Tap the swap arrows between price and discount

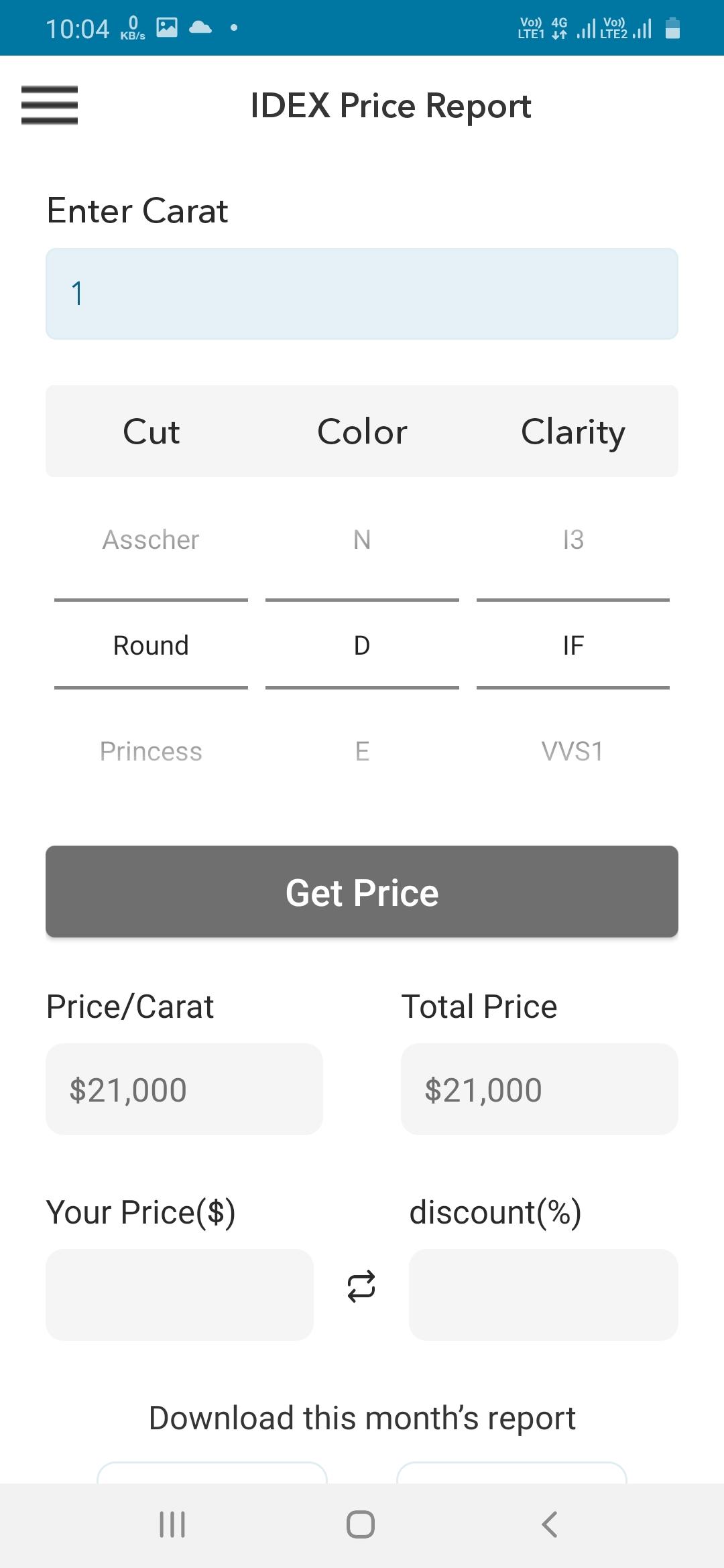point(361,1287)
